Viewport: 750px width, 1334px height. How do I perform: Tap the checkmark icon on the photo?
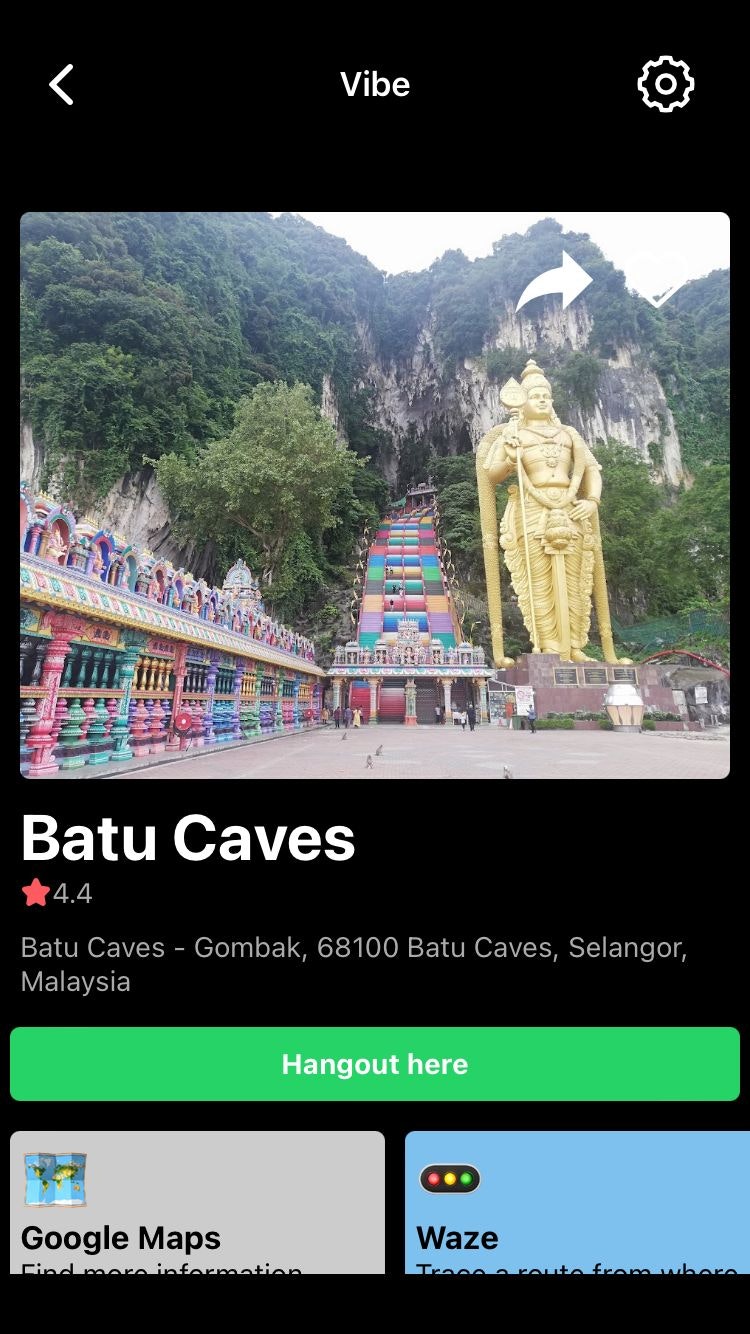(663, 285)
